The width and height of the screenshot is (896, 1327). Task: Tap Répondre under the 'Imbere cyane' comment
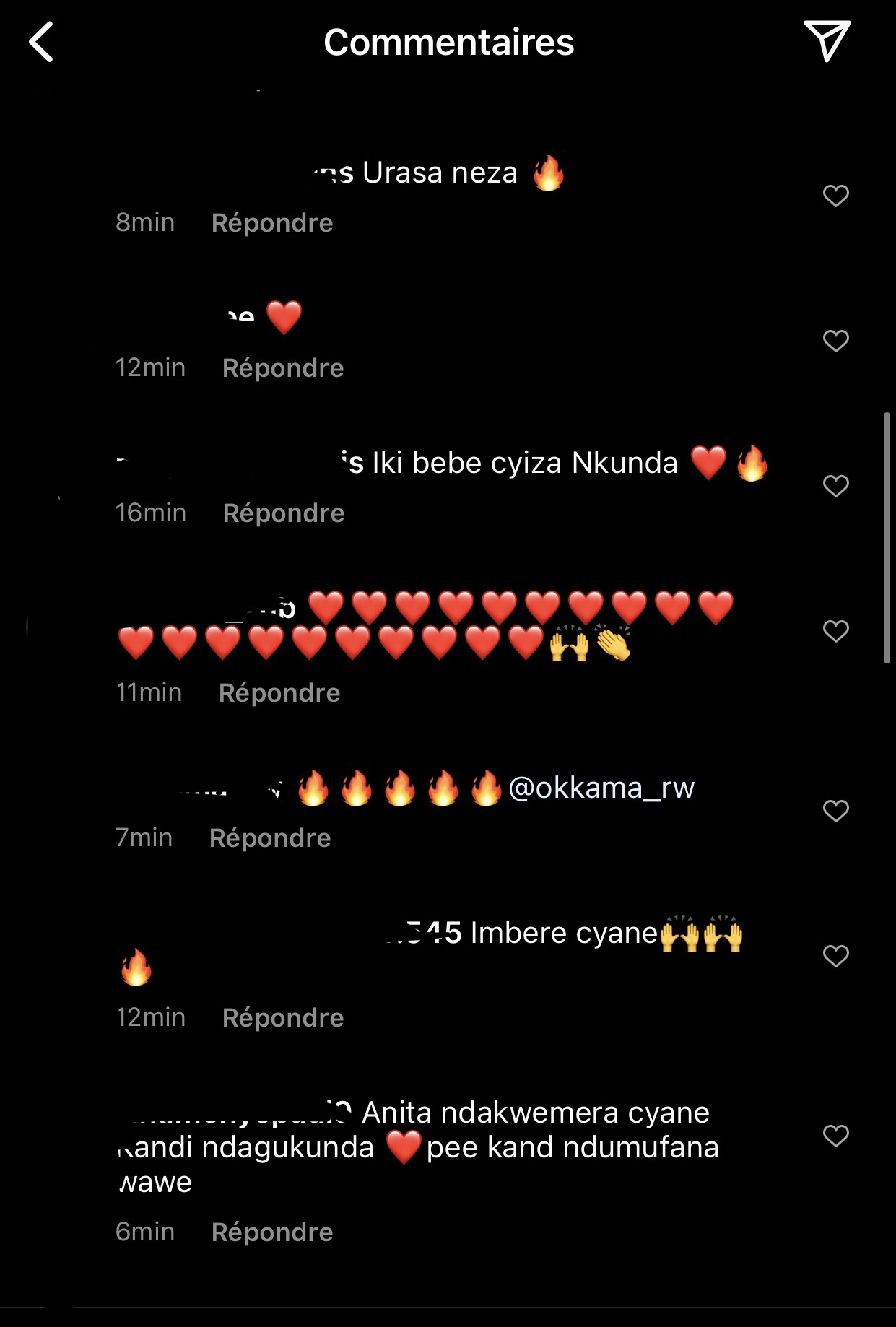tap(283, 1018)
